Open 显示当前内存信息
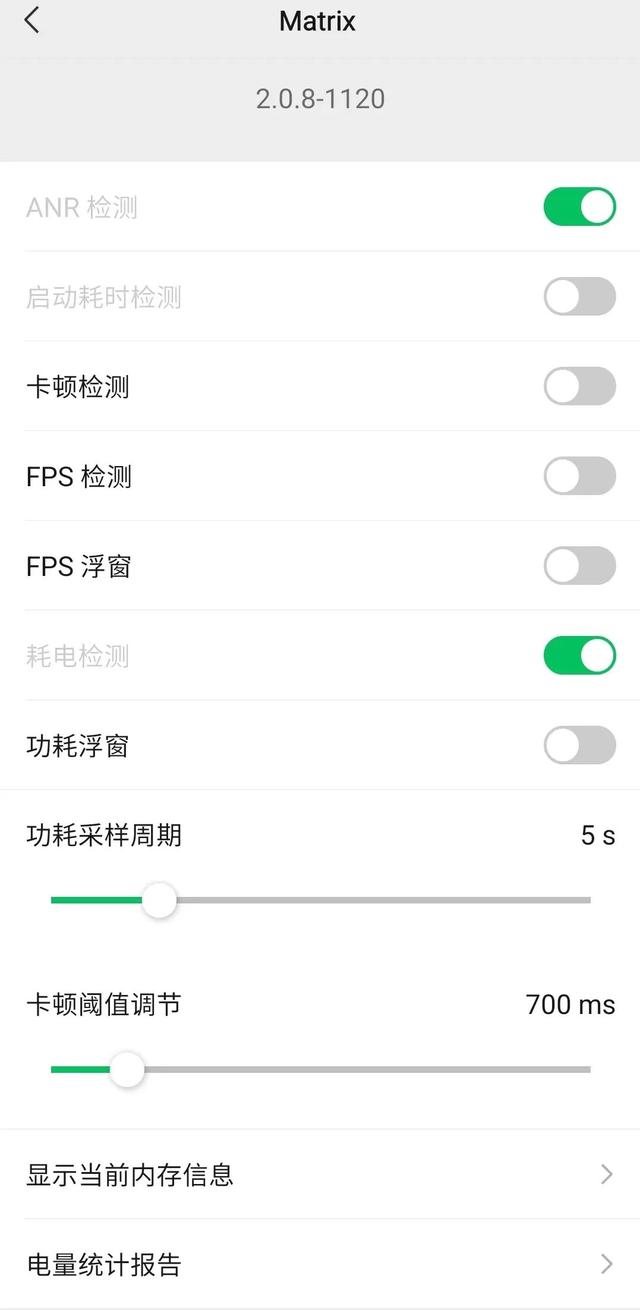This screenshot has width=640, height=1310. click(320, 1174)
